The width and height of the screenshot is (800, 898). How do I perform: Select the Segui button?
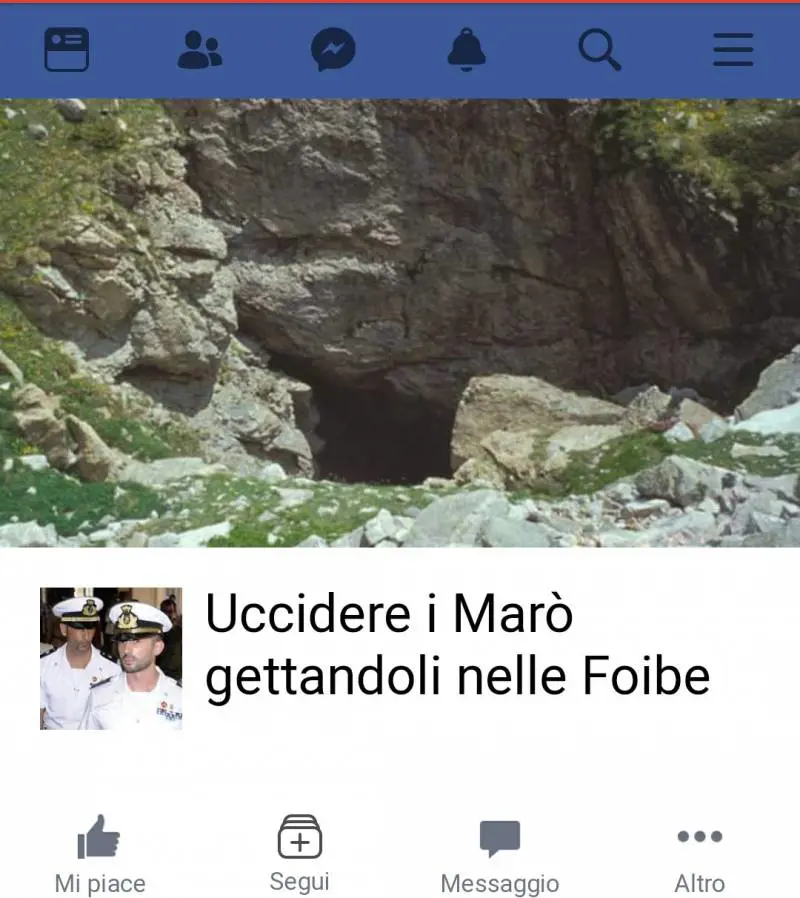coord(300,851)
